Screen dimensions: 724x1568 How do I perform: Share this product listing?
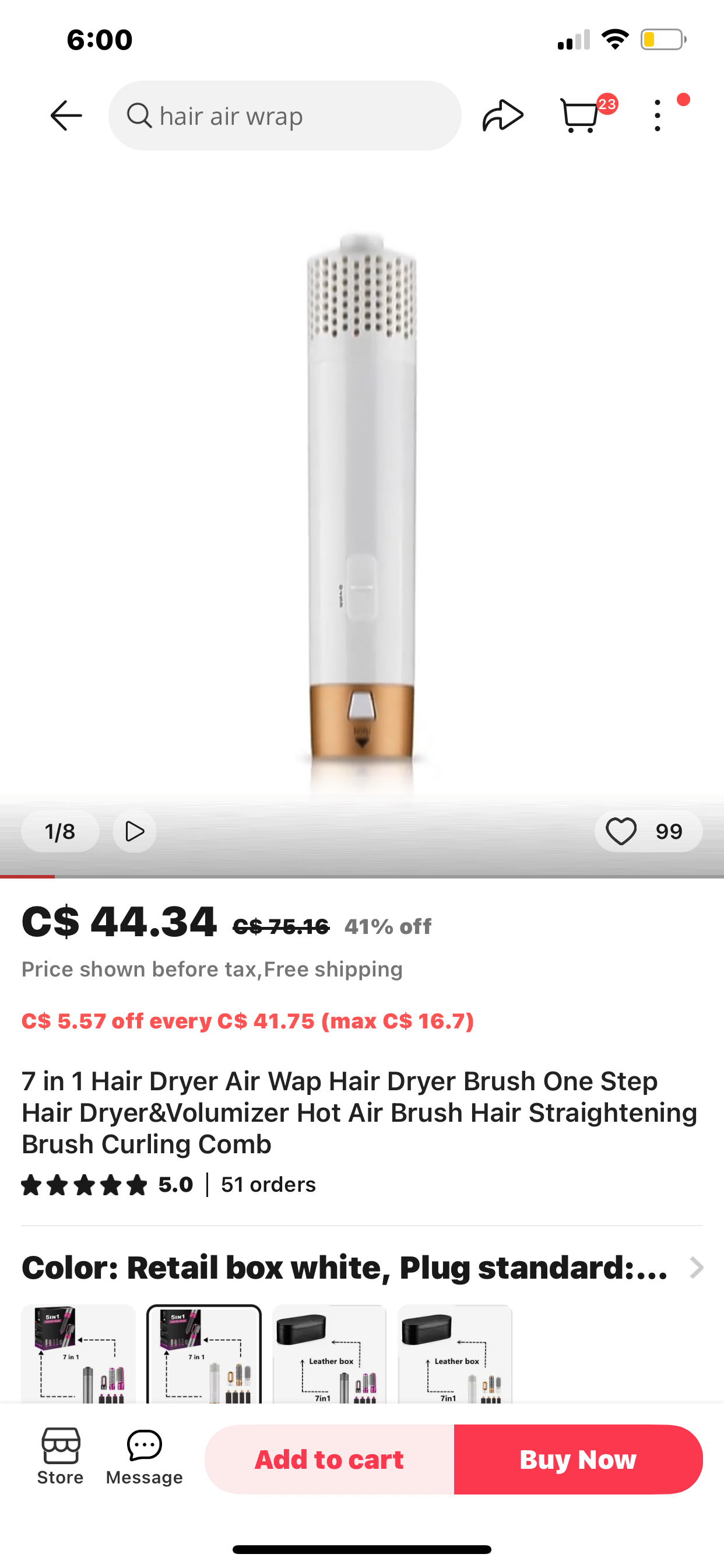[x=502, y=116]
